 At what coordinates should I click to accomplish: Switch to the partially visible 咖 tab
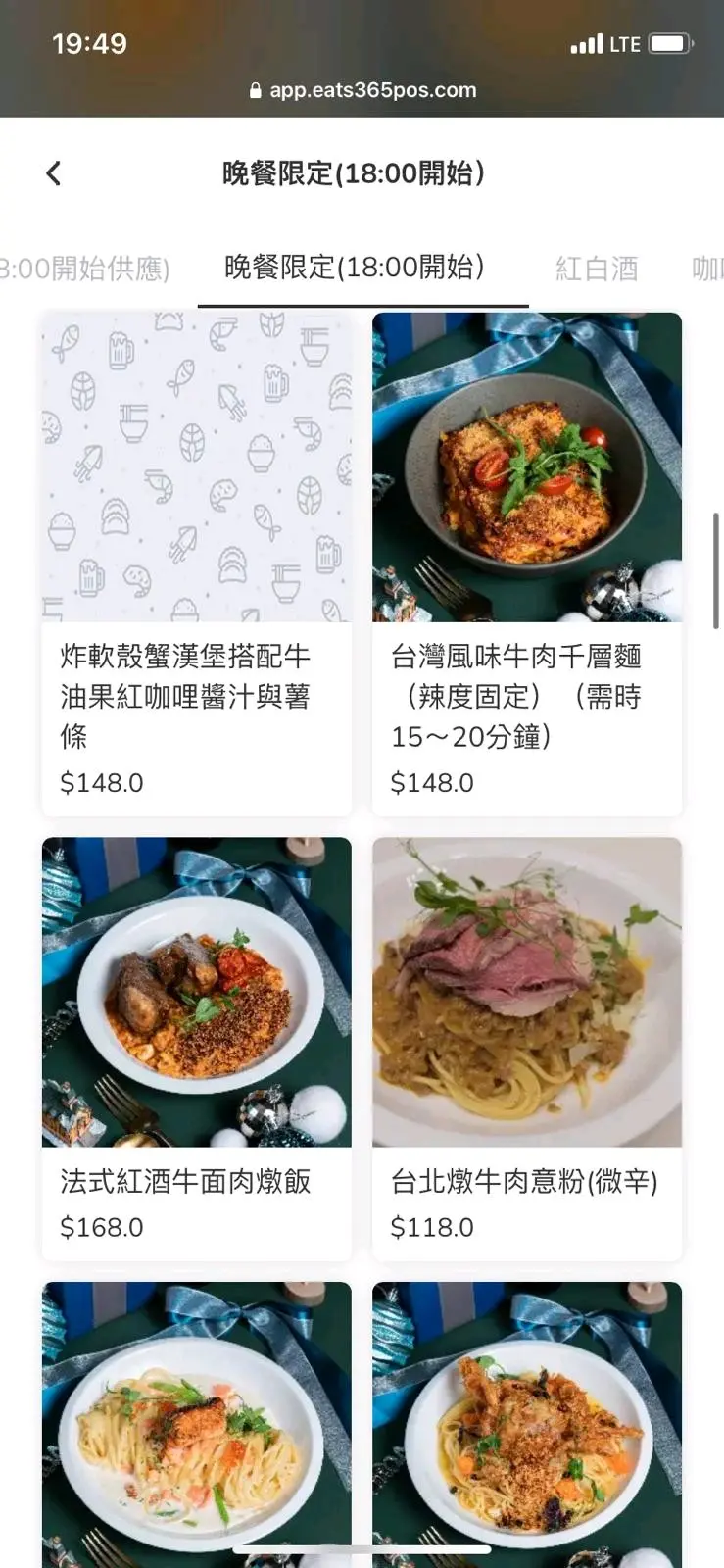pyautogui.click(x=706, y=268)
